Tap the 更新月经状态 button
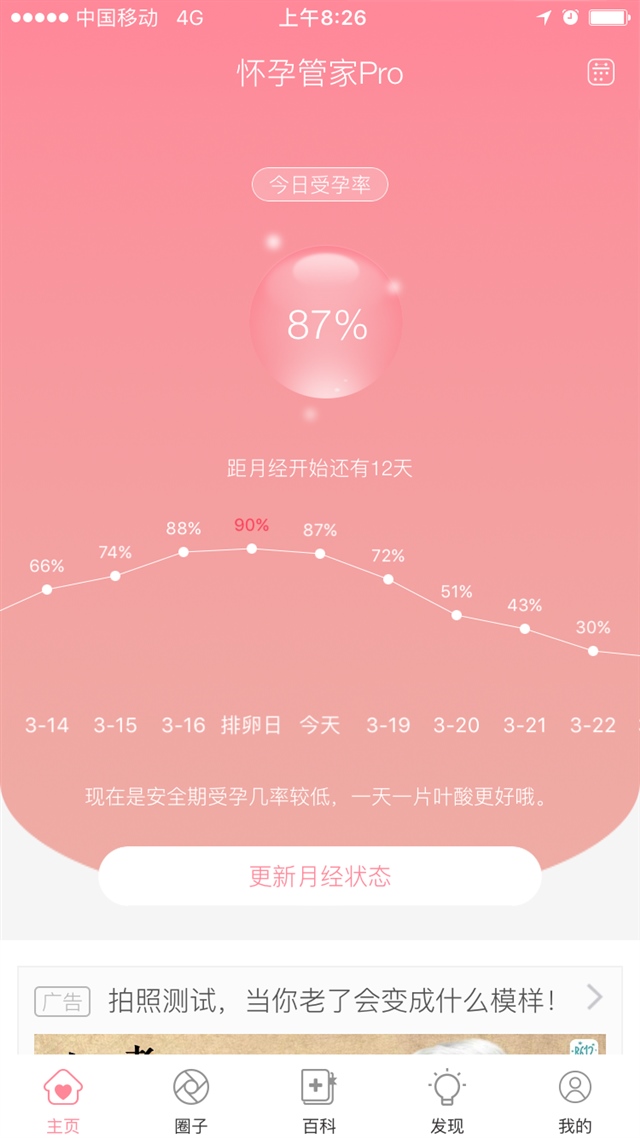This screenshot has height=1138, width=640. 320,877
